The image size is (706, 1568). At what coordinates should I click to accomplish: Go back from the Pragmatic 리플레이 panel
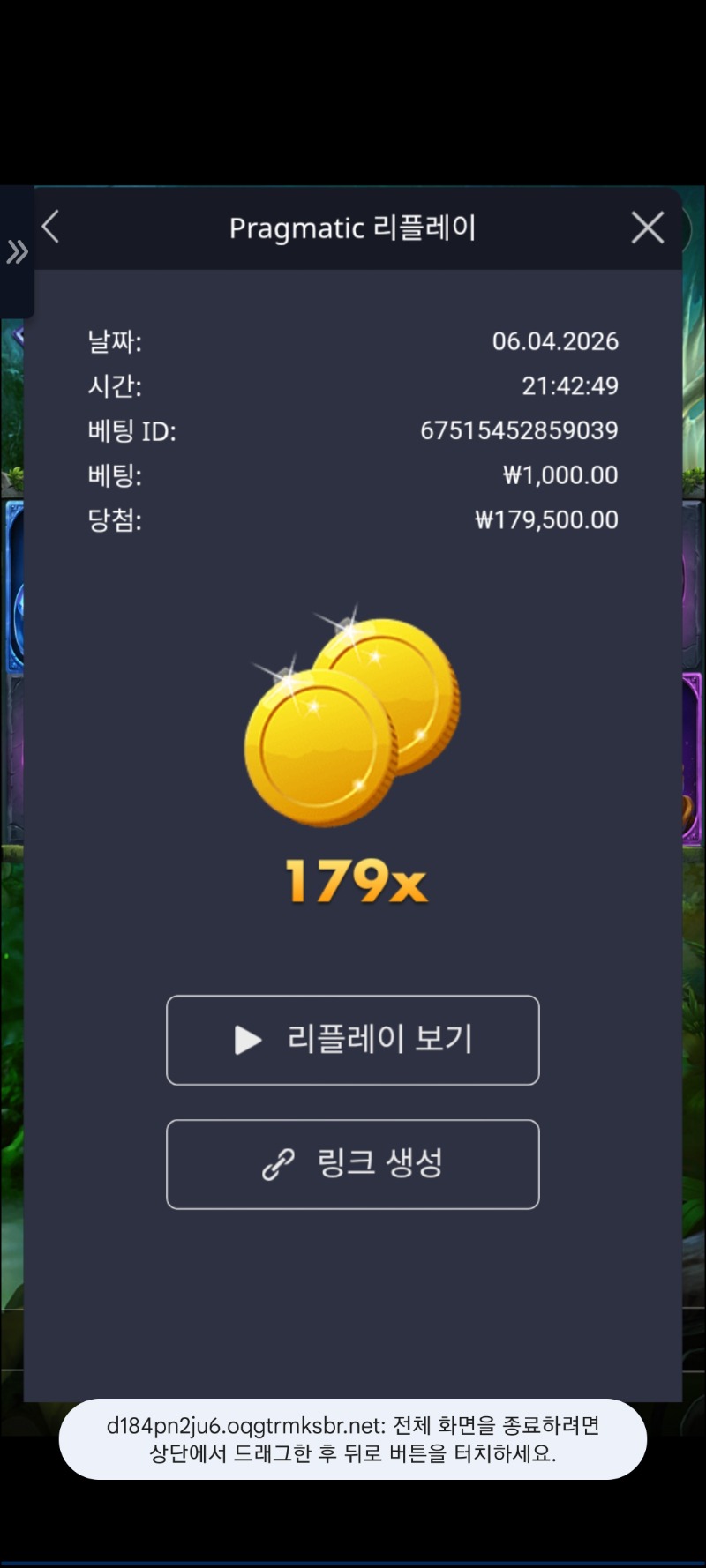pos(51,227)
